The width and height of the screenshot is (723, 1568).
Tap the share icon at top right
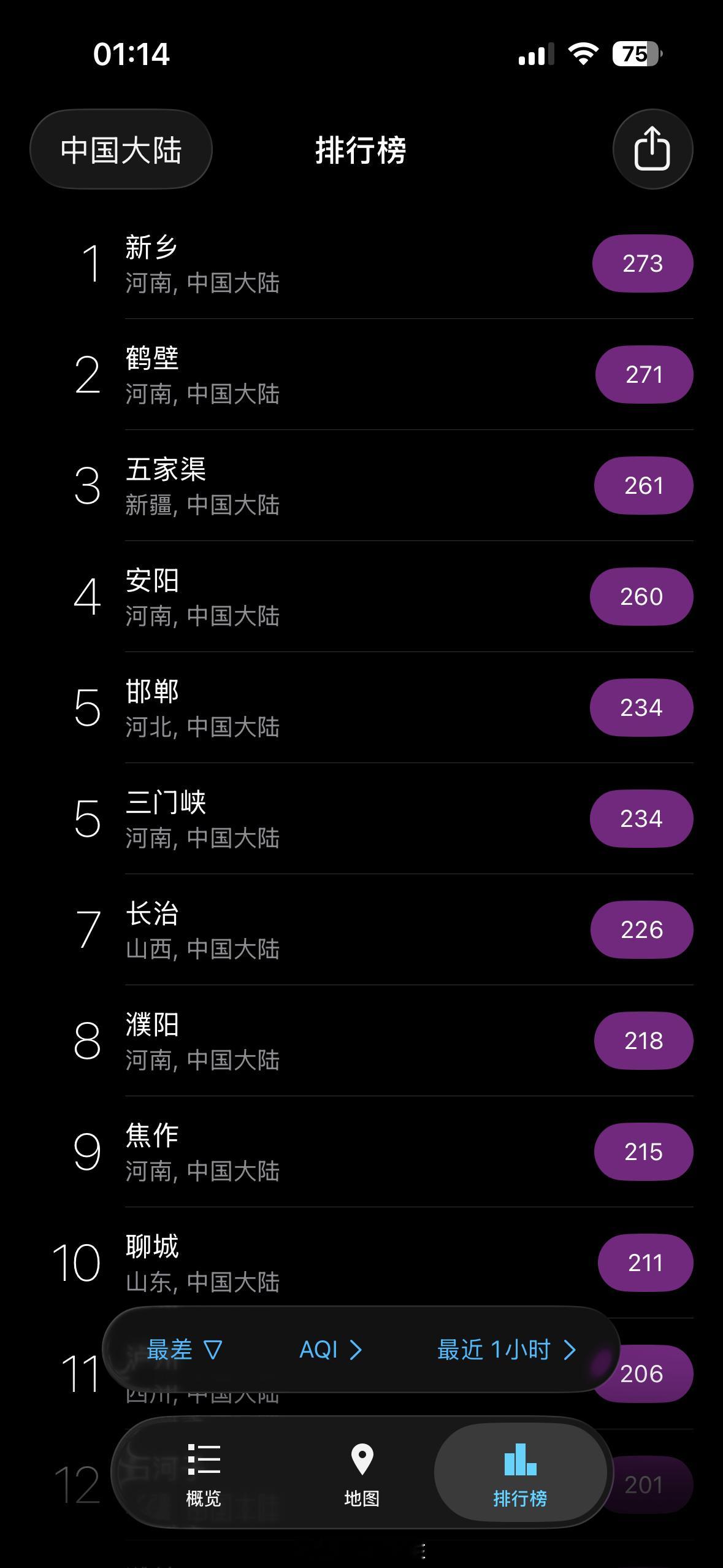tap(652, 148)
